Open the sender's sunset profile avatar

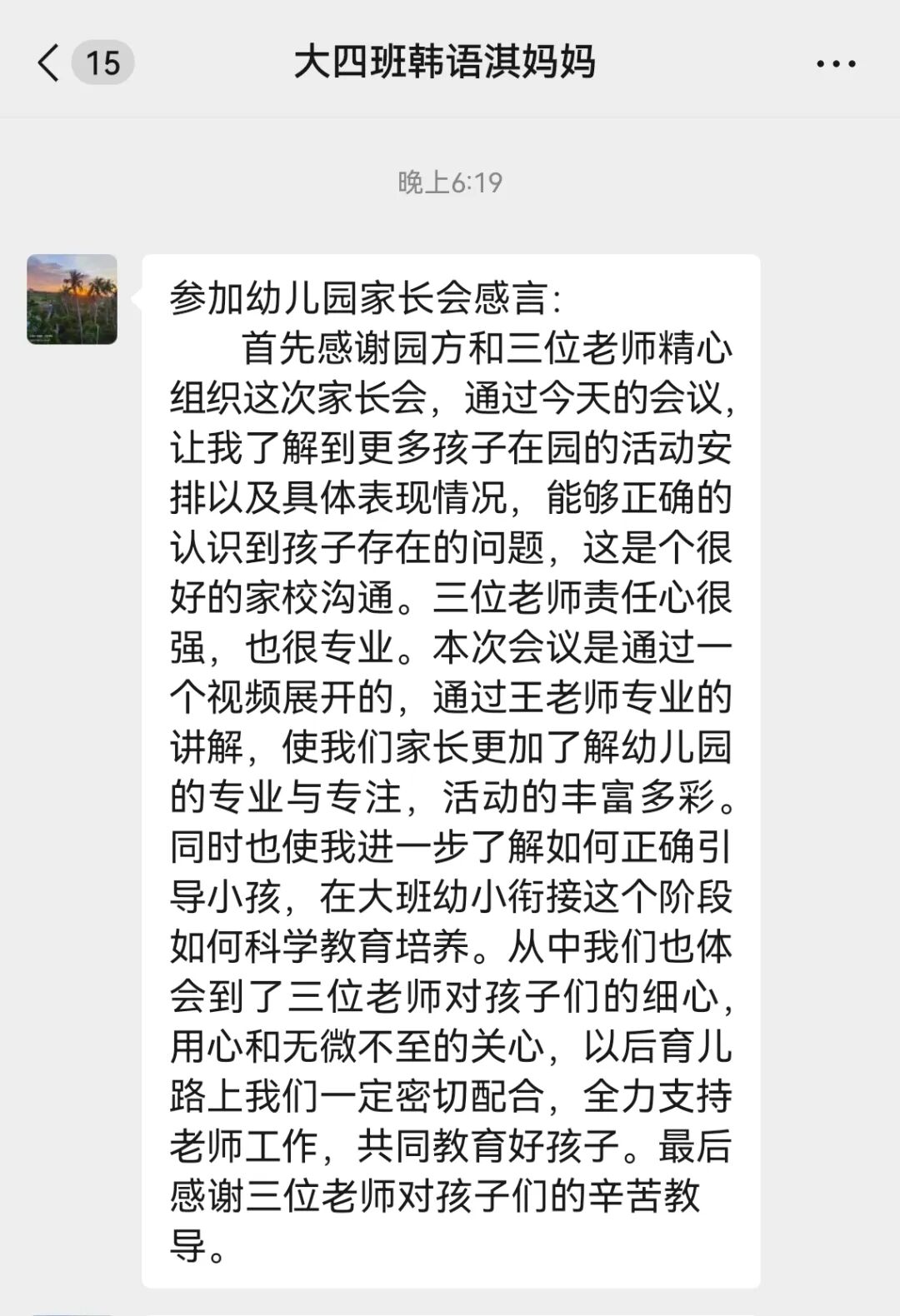72,299
